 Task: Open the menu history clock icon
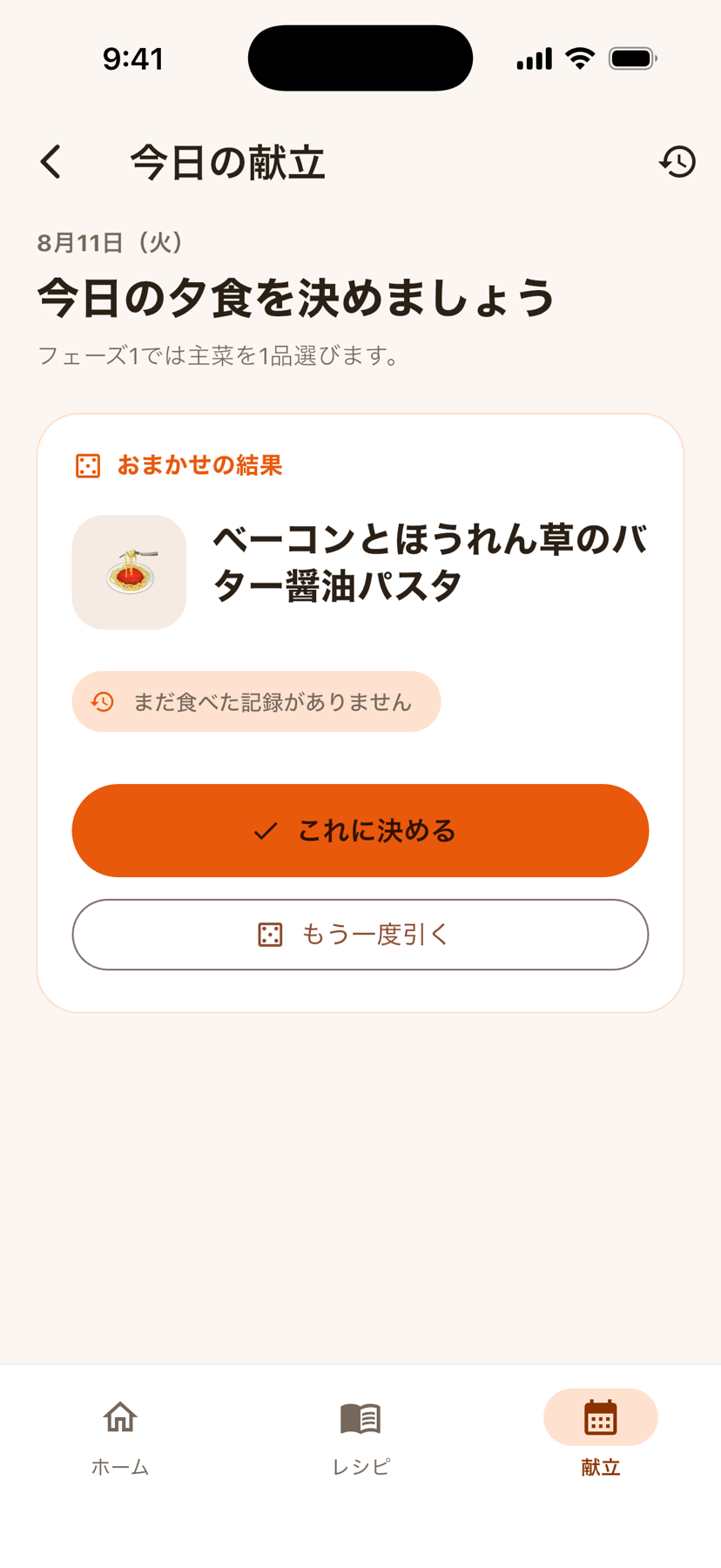[x=677, y=162]
